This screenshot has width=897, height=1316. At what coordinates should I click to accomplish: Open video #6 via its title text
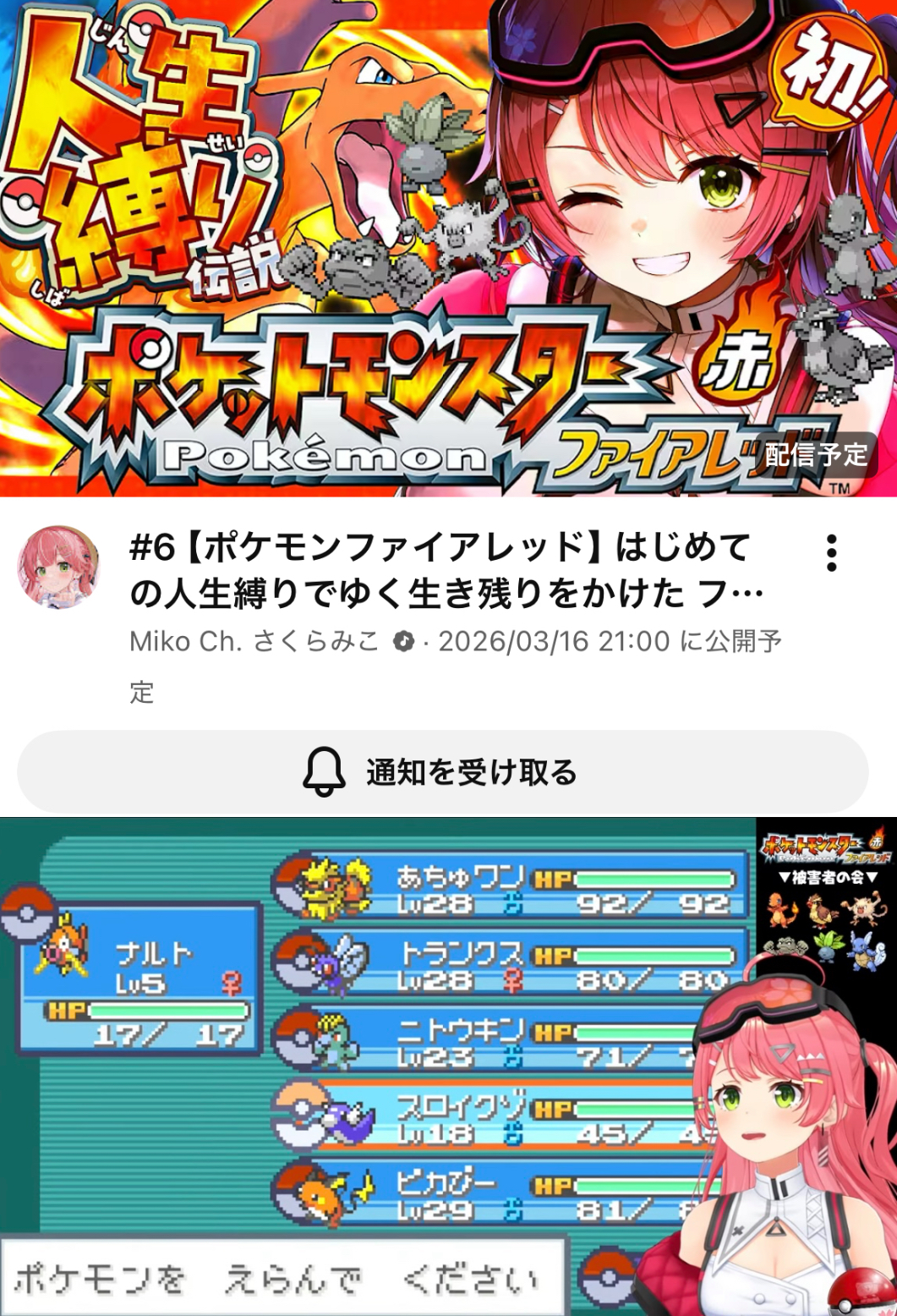(x=446, y=571)
